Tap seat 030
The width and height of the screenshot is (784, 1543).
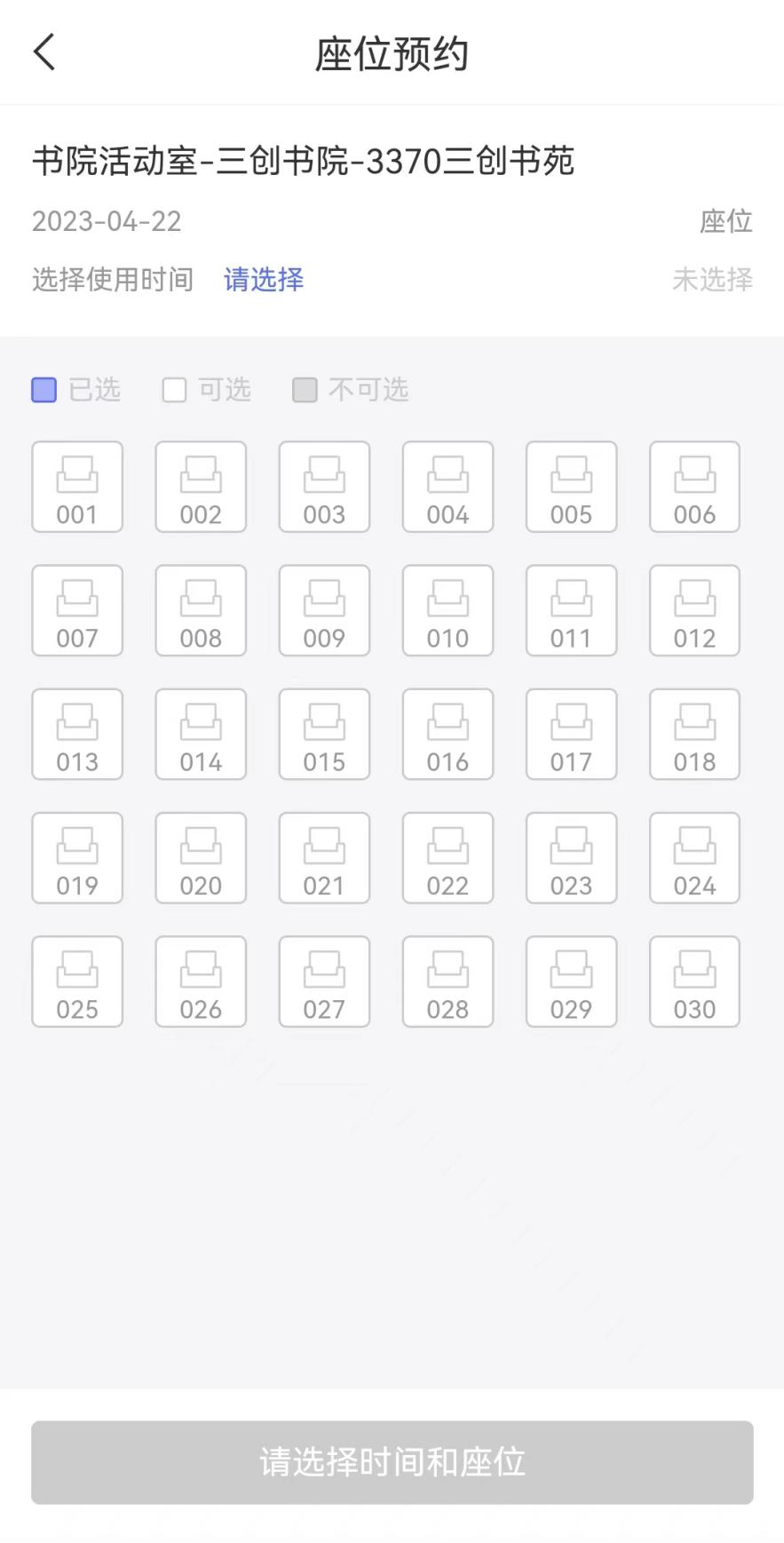pyautogui.click(x=694, y=981)
